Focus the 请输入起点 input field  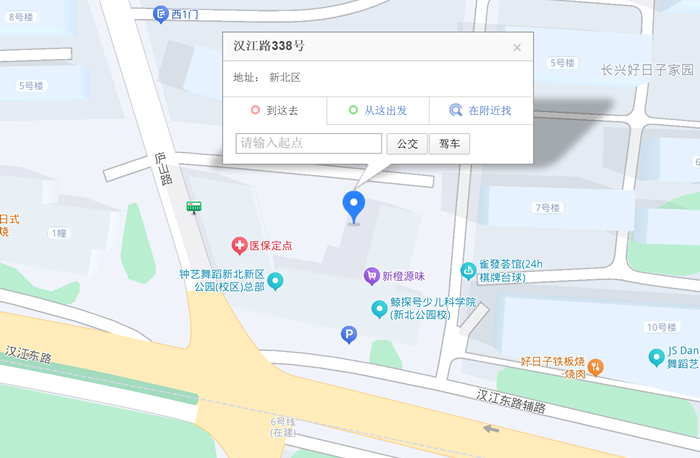(308, 144)
